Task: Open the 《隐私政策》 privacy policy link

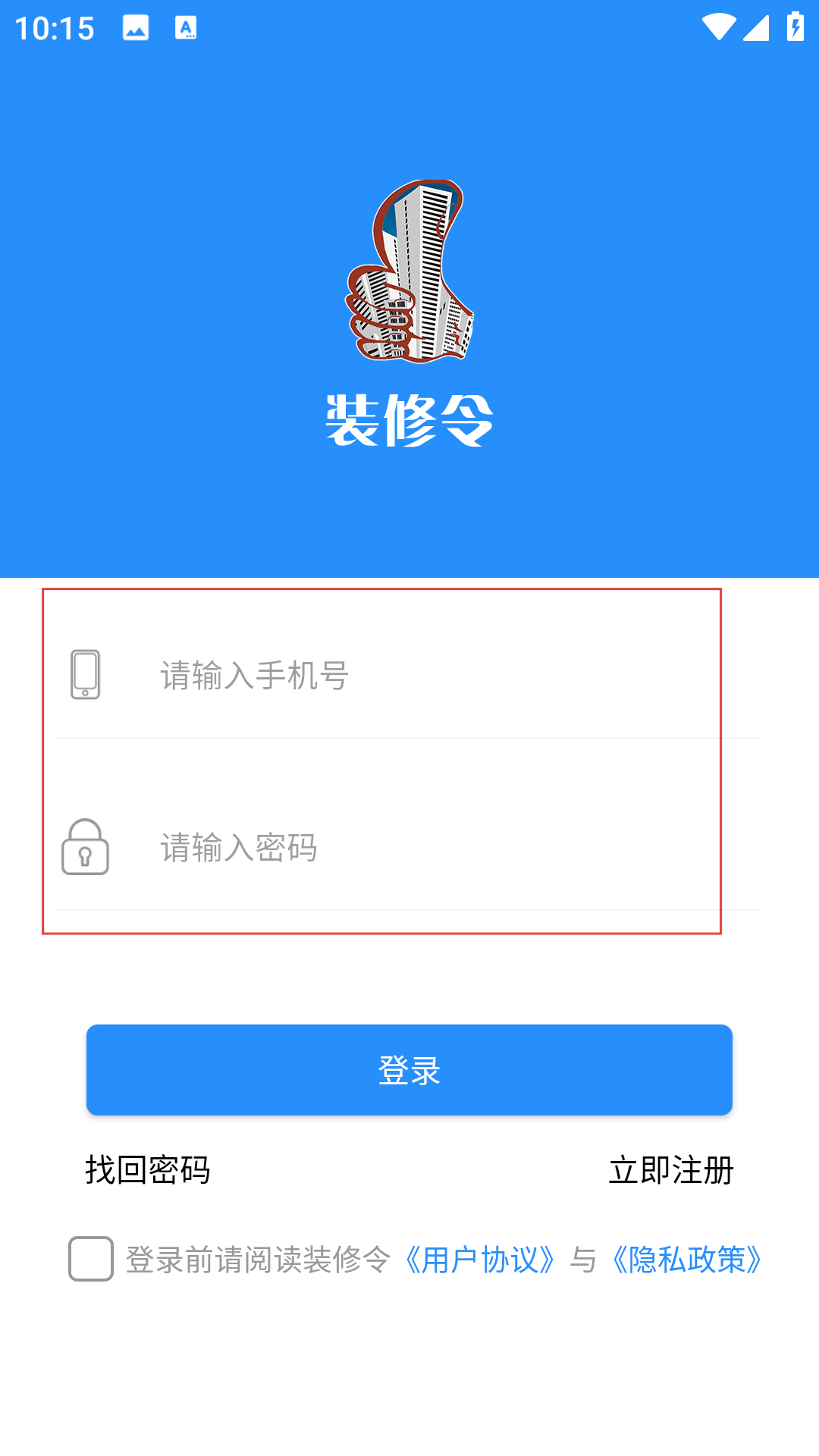Action: (x=688, y=1260)
